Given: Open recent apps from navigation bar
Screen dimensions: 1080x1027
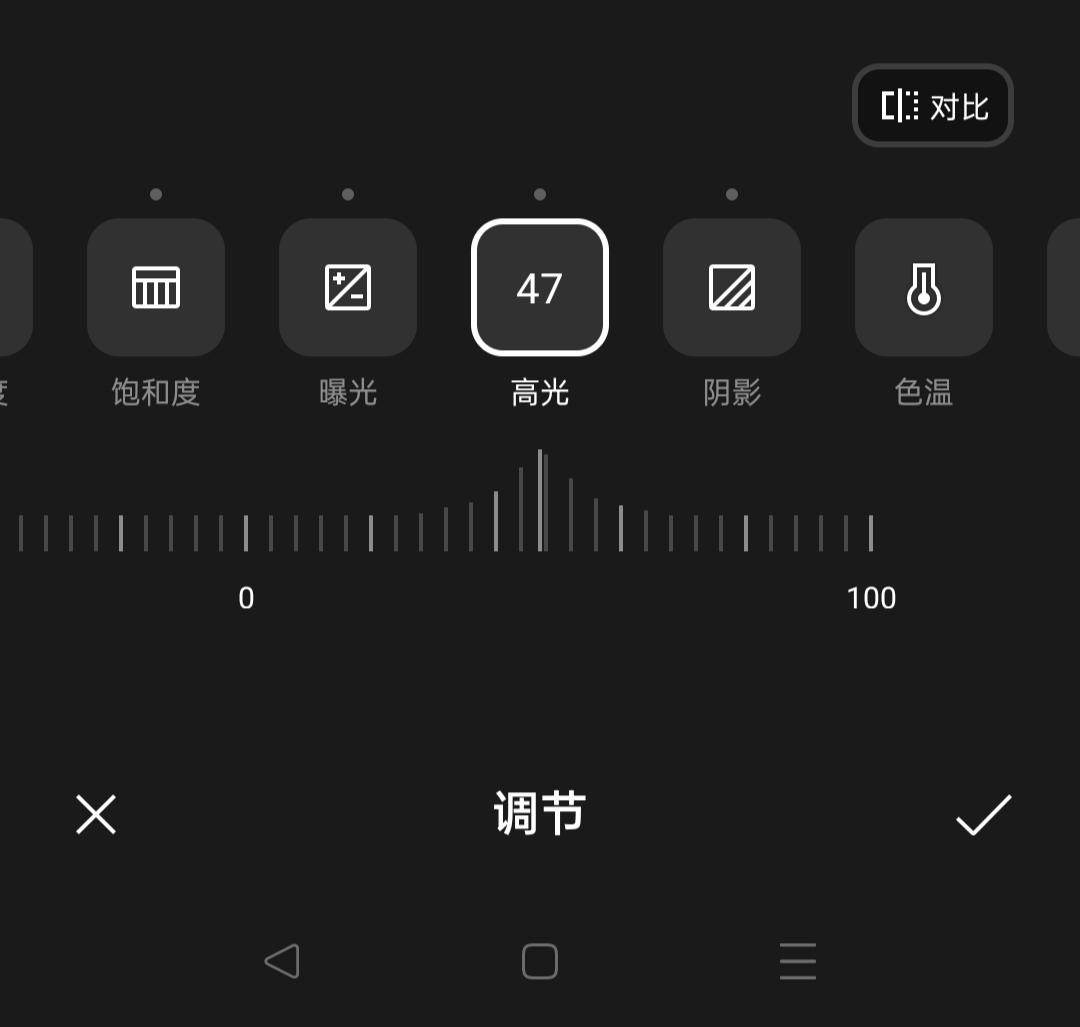Looking at the screenshot, I should click(x=798, y=961).
